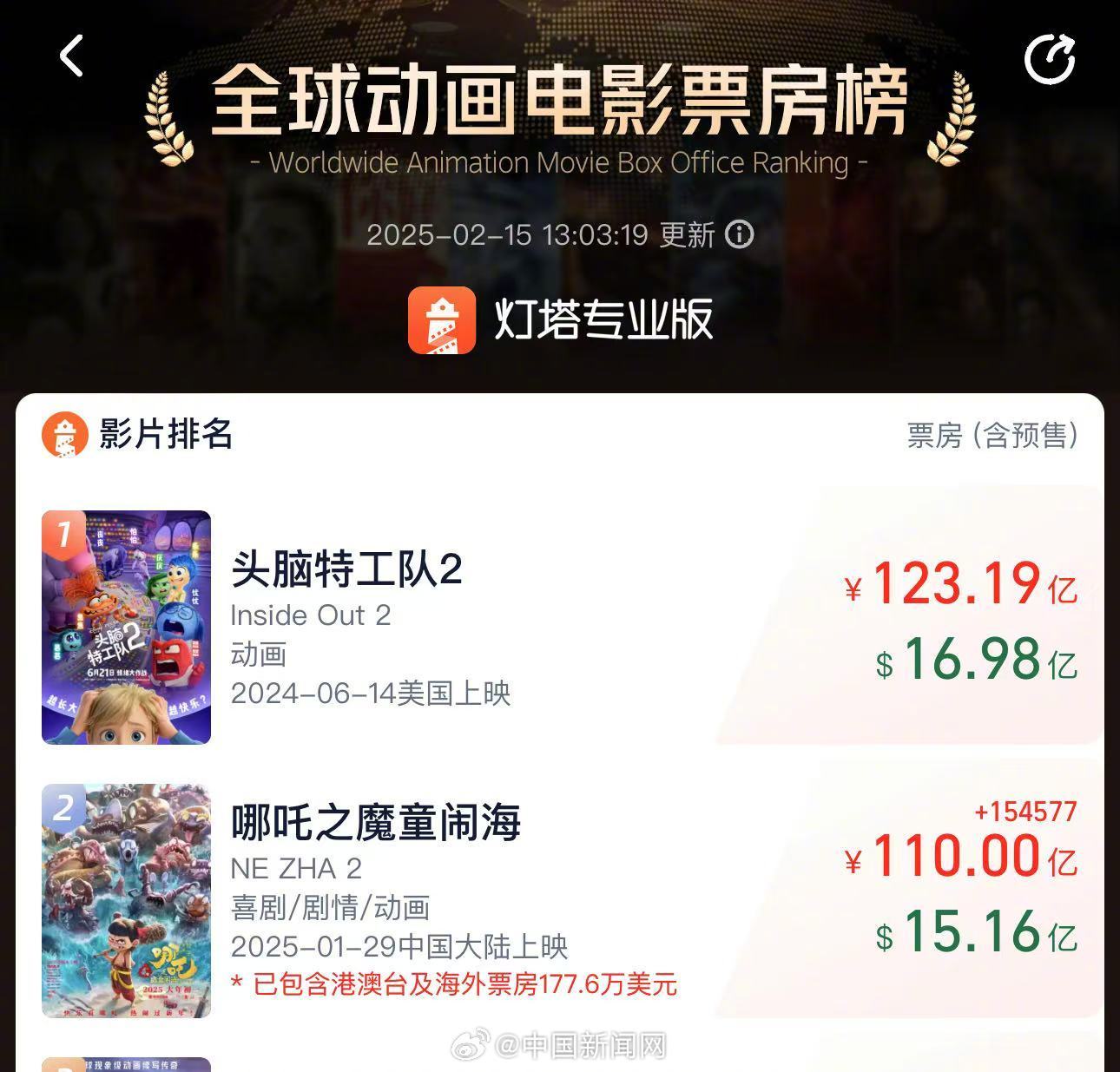
Task: Open the 头脑特工队2 movie entry
Action: pyautogui.click(x=346, y=570)
